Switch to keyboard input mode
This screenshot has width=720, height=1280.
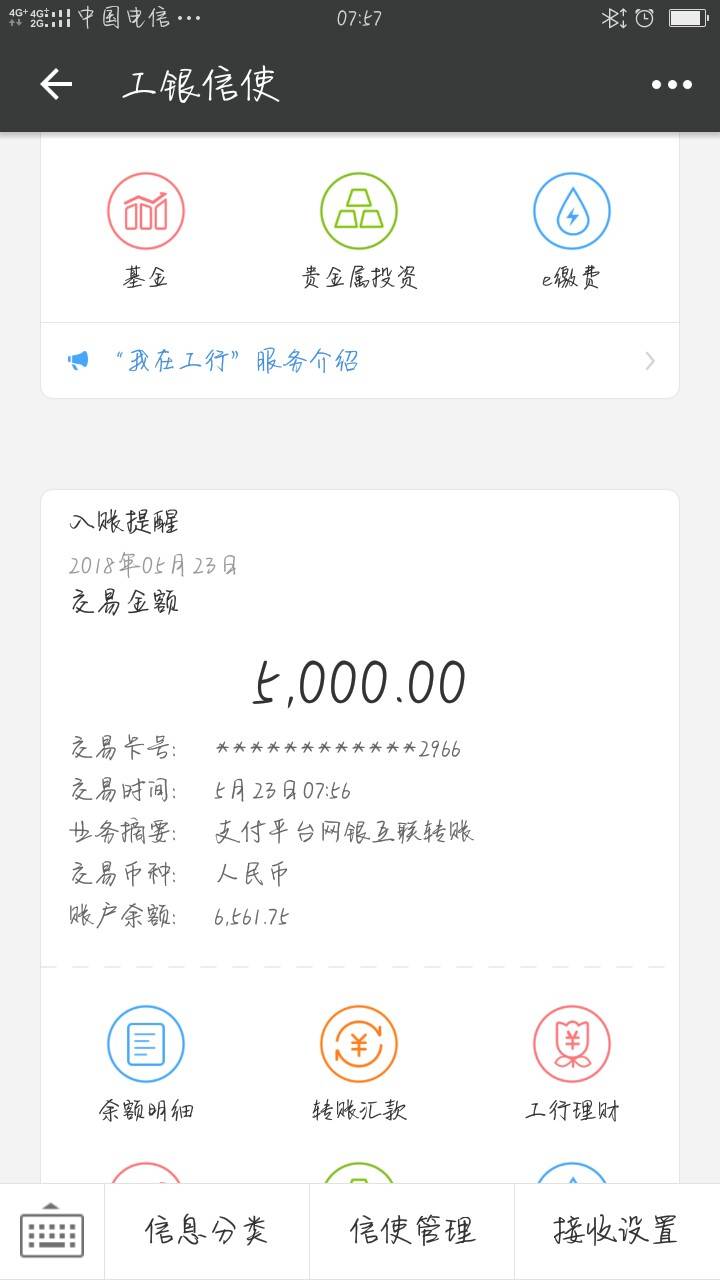52,1231
